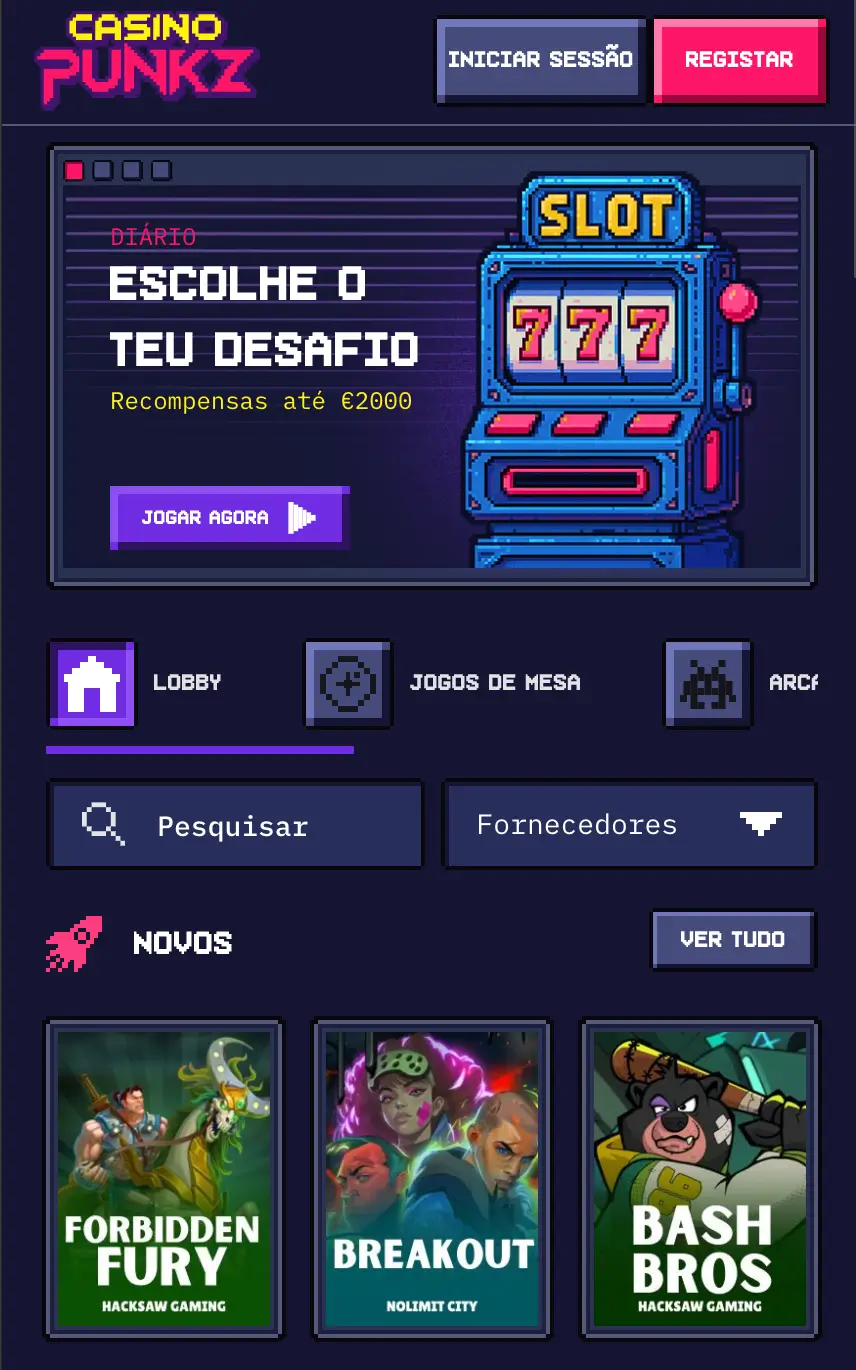Click the magnifying glass search icon
Viewport: 856px width, 1370px height.
click(x=104, y=824)
